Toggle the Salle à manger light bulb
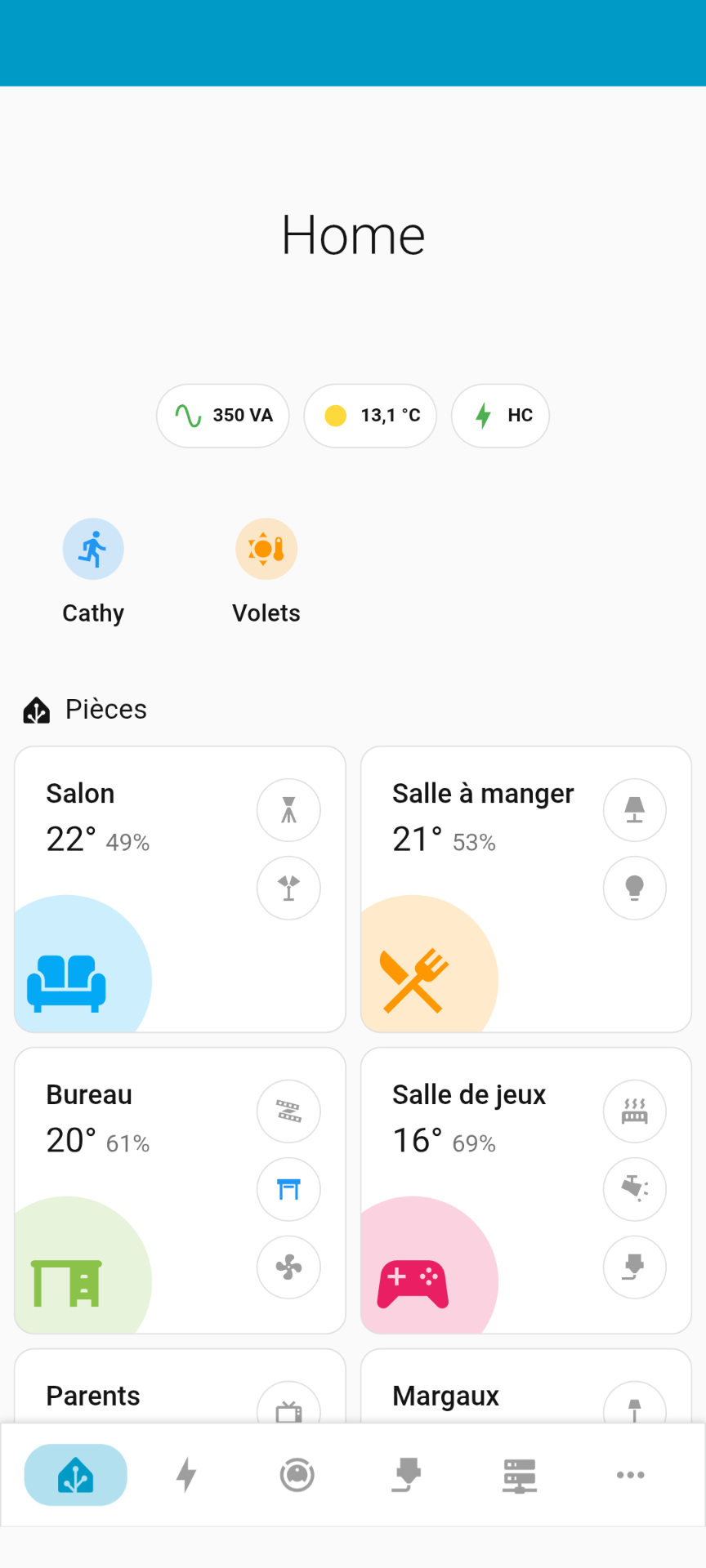The image size is (706, 1568). click(635, 888)
